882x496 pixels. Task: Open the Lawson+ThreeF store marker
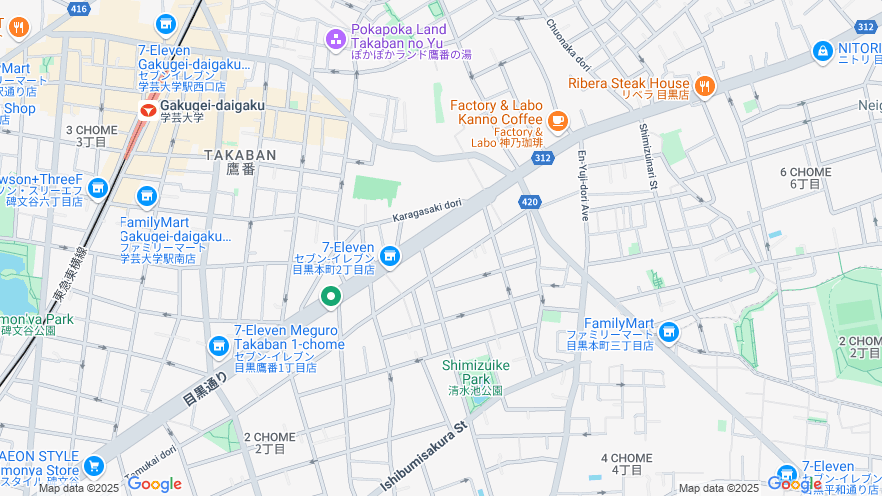[x=97, y=187]
